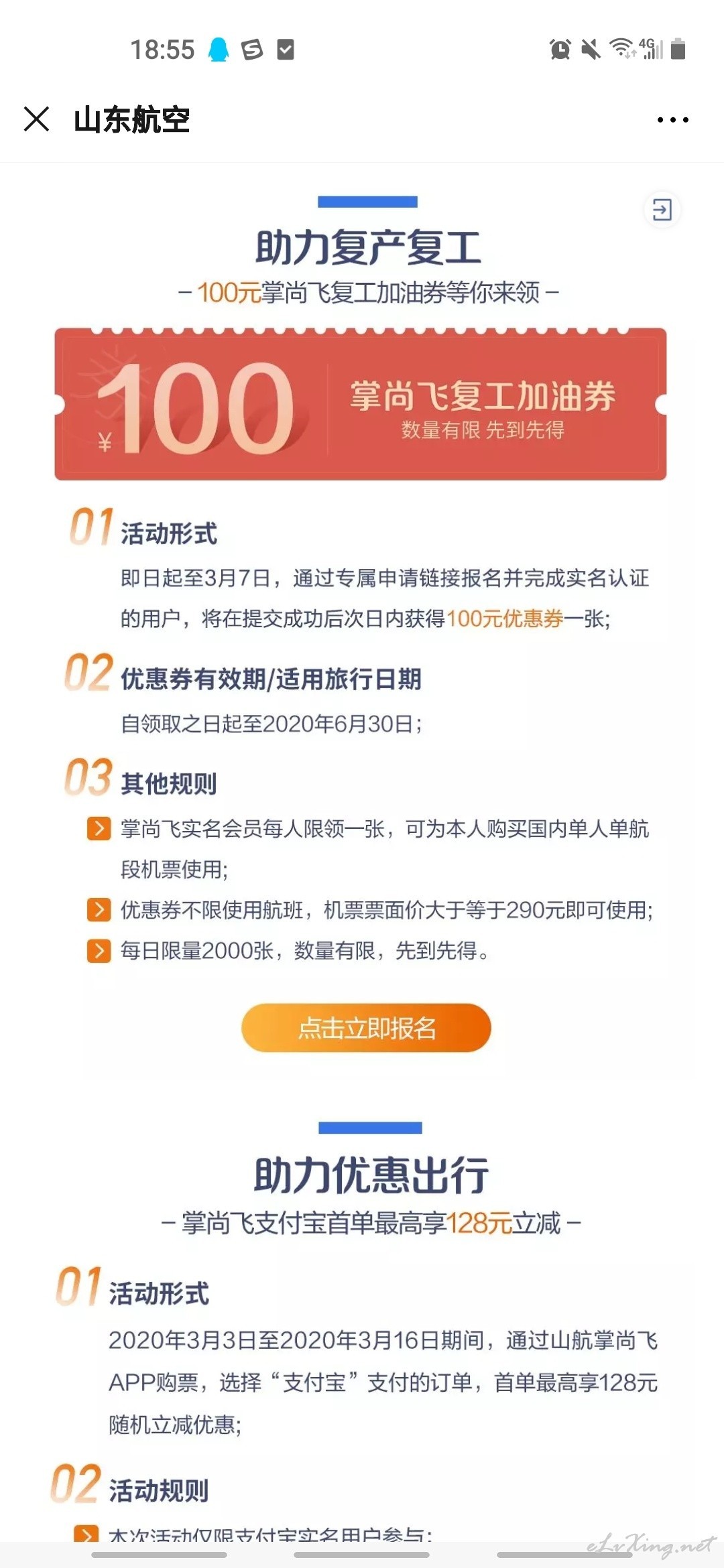This screenshot has height=1568, width=724.
Task: Open the three-dot overflow menu
Action: coord(672,120)
